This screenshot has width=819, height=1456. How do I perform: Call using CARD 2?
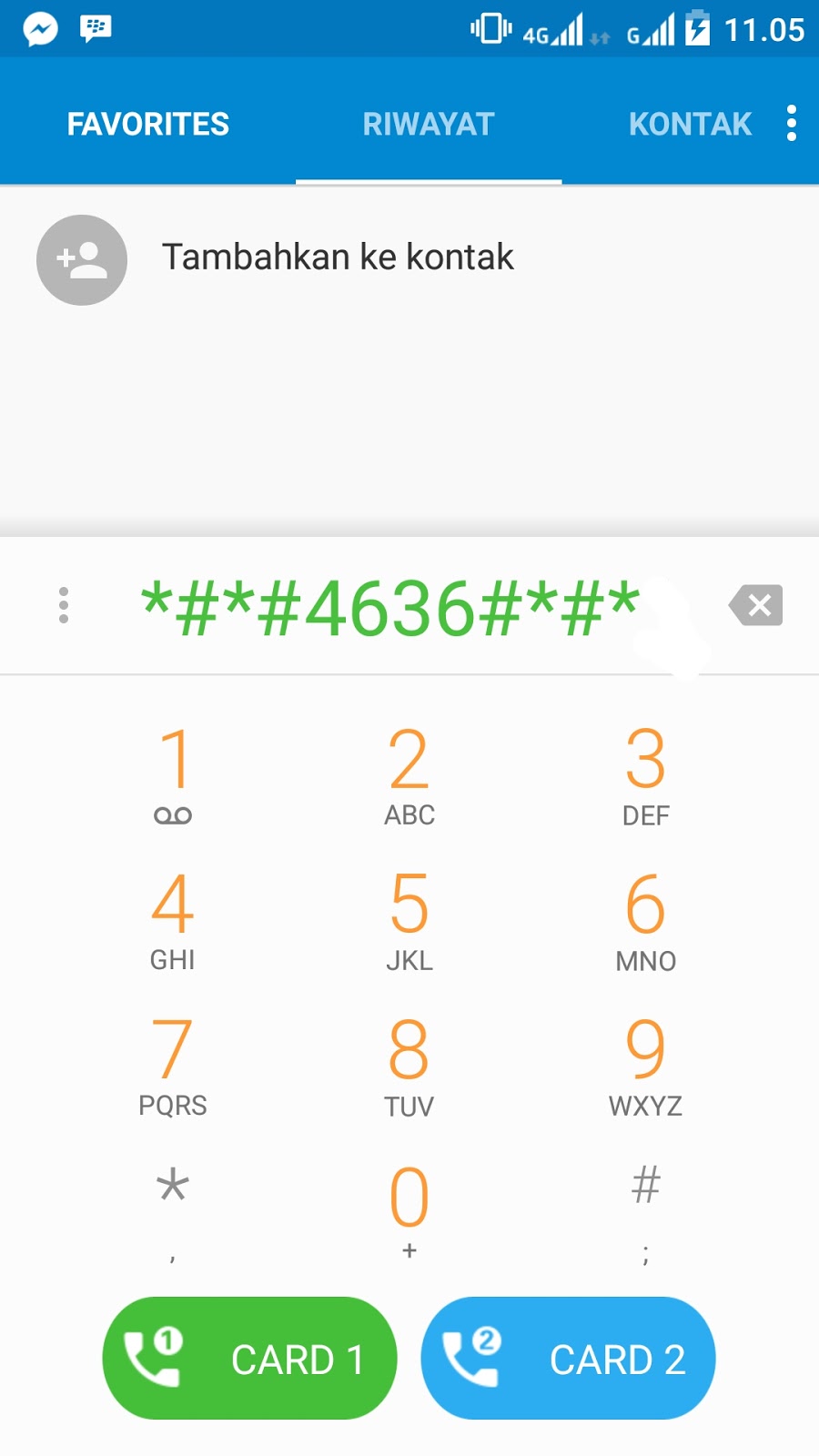(568, 1358)
